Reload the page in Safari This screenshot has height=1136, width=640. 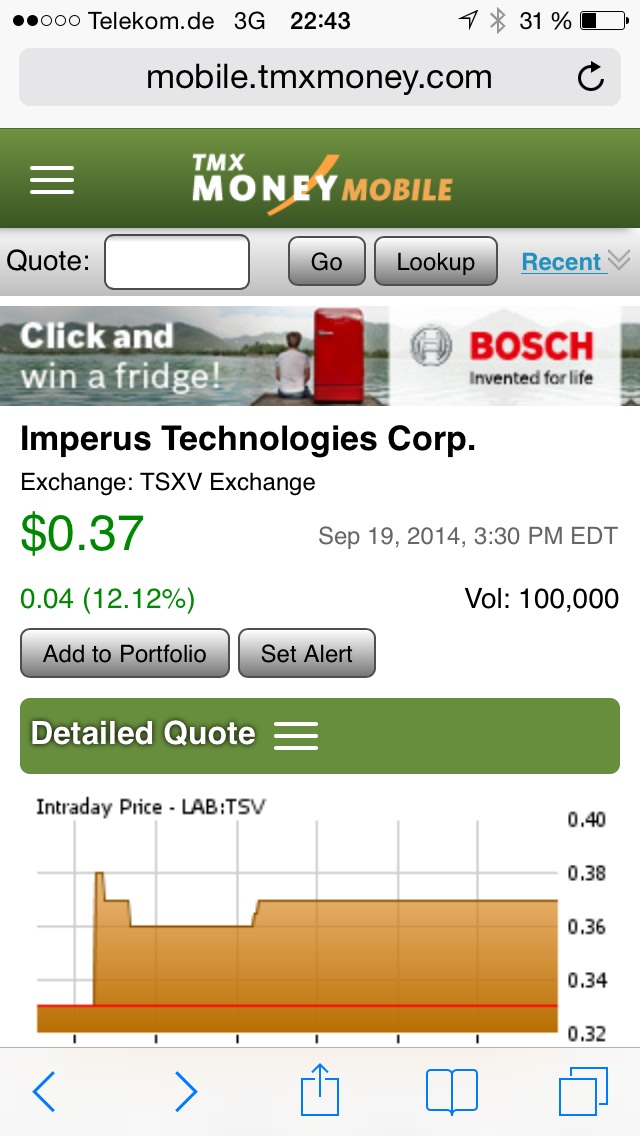tap(591, 77)
